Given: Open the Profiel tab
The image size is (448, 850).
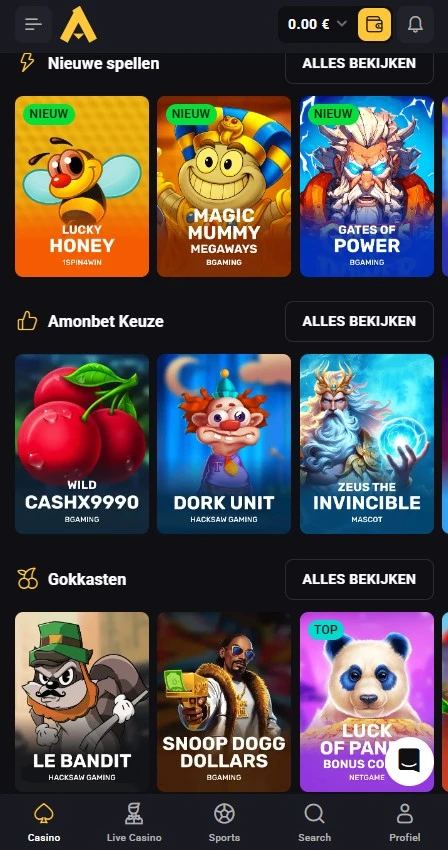Looking at the screenshot, I should pyautogui.click(x=405, y=822).
